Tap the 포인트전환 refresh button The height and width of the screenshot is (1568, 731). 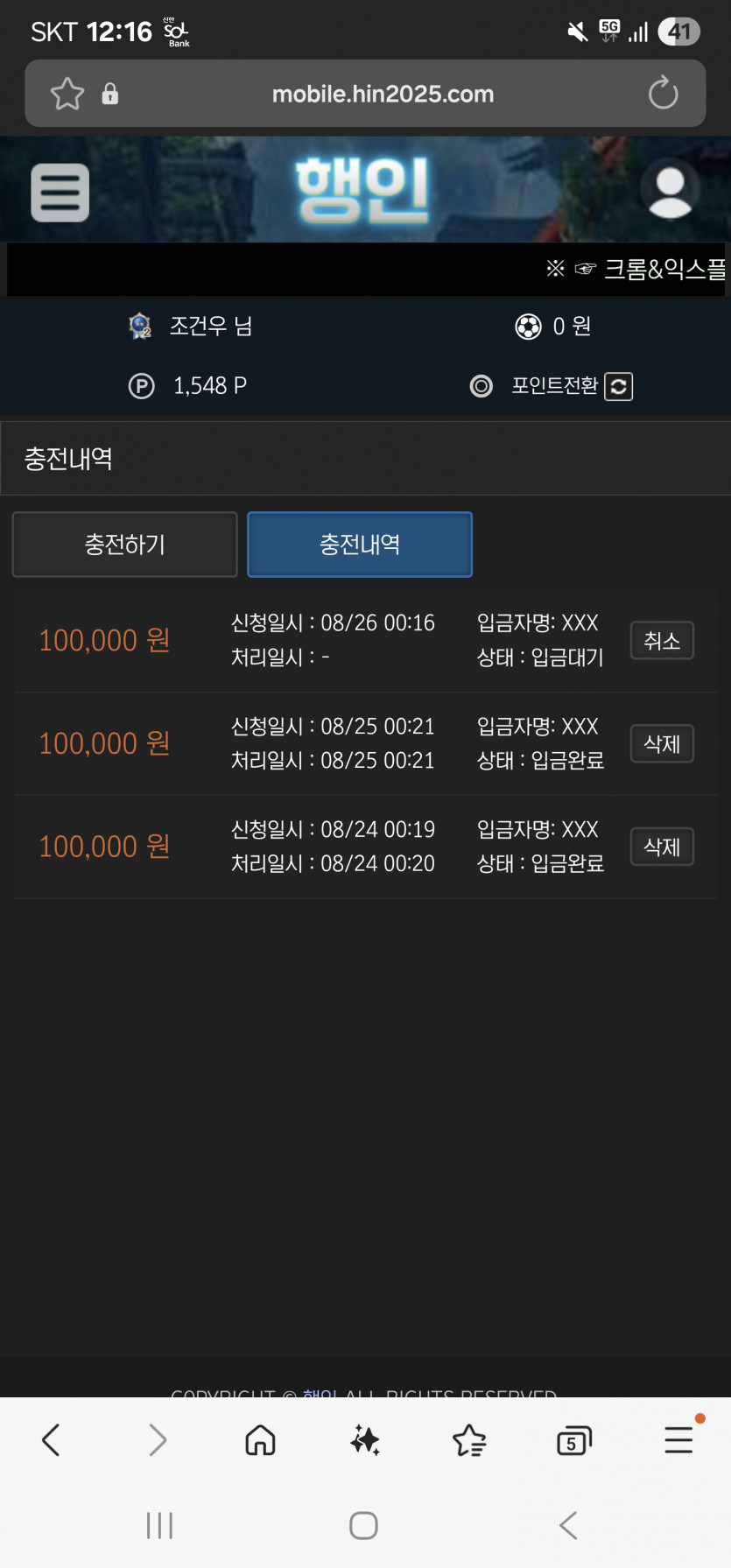[619, 386]
